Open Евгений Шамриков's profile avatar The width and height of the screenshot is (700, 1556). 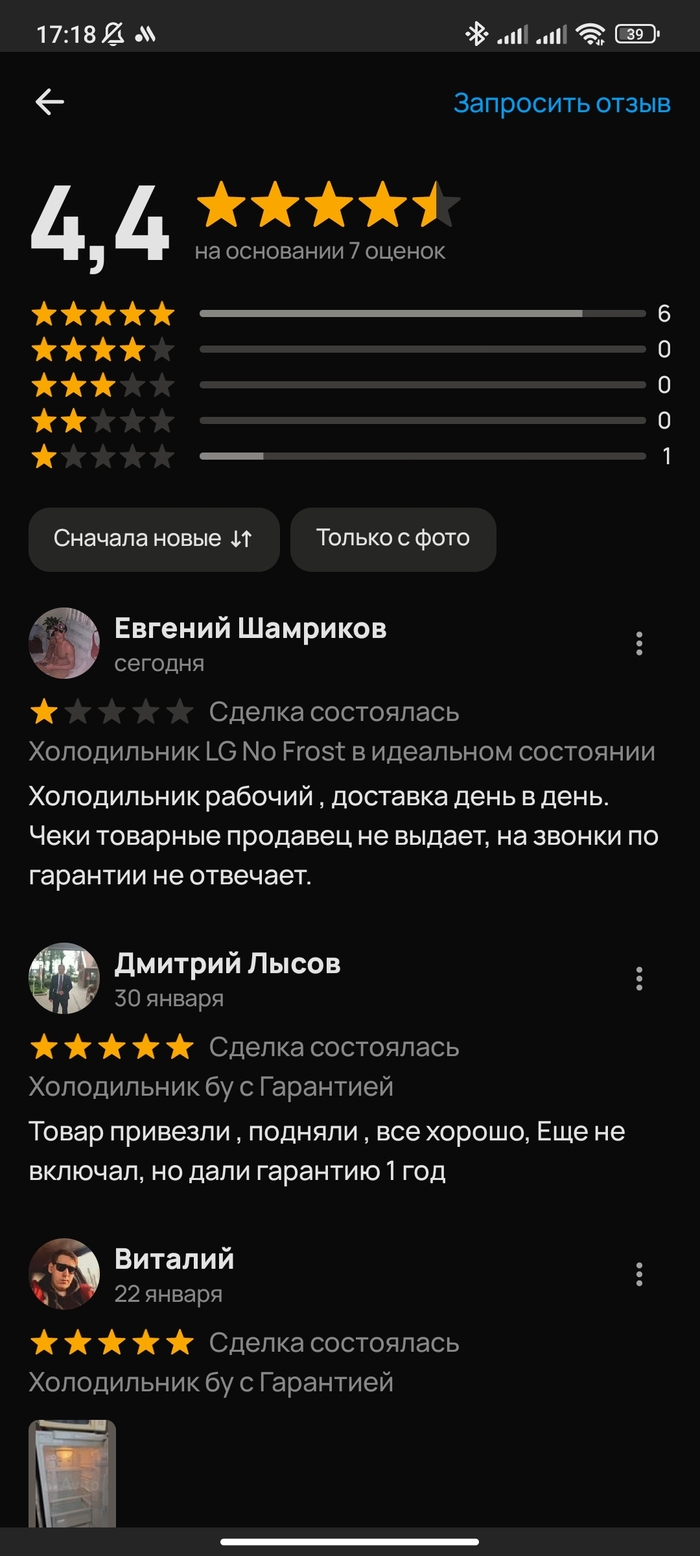[64, 643]
